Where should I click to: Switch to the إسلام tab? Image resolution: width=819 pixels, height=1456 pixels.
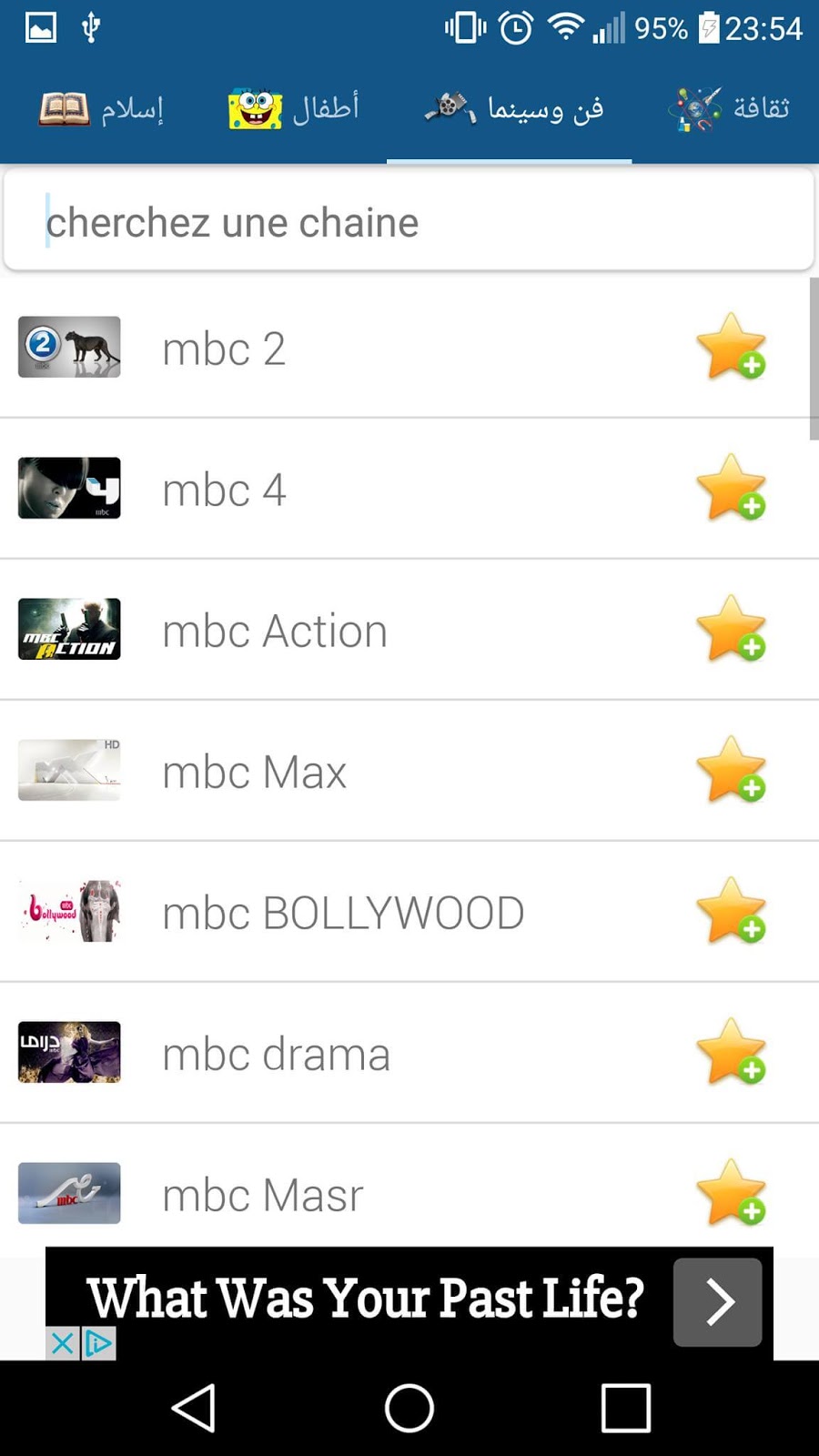click(x=102, y=109)
